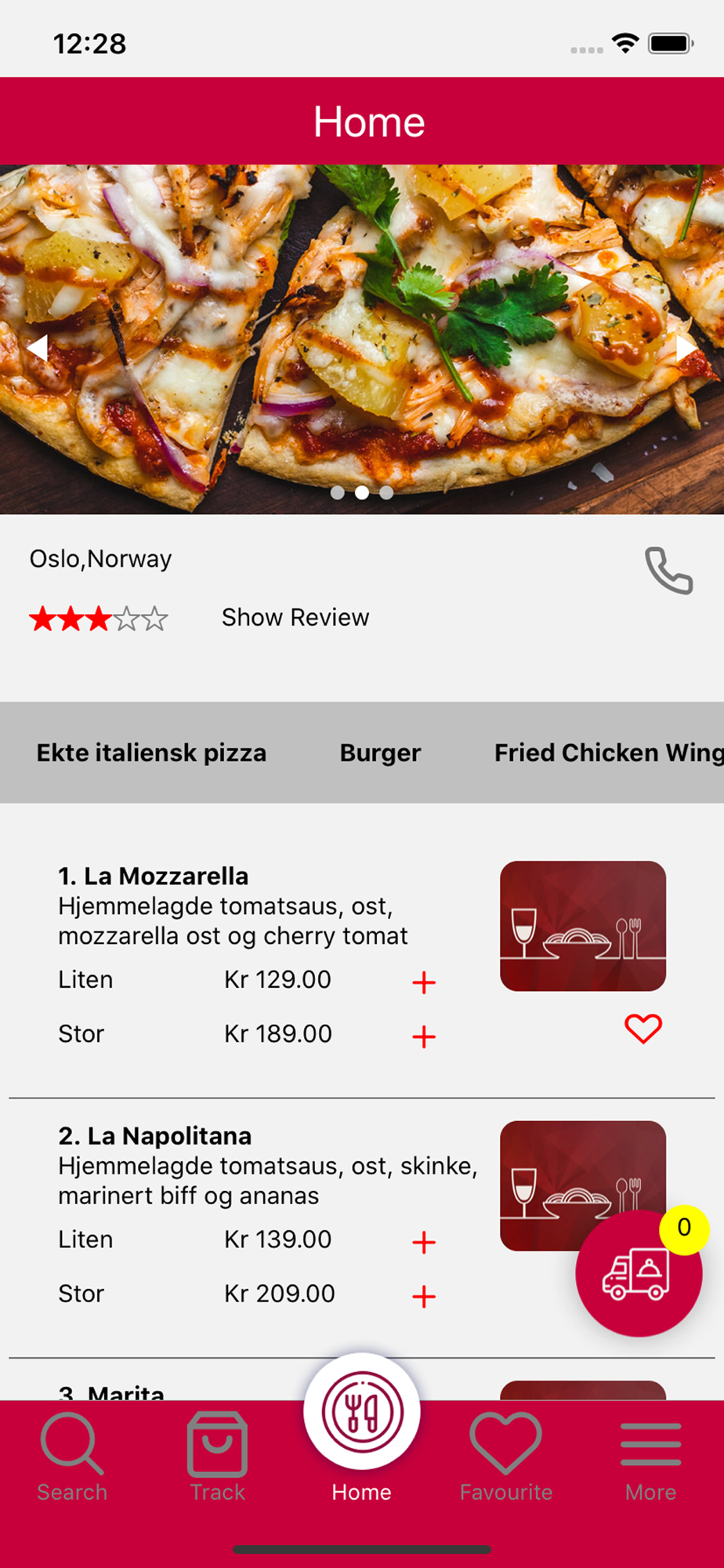Image resolution: width=724 pixels, height=1568 pixels.
Task: Select the Ekte italiensk pizza category
Action: pos(151,753)
